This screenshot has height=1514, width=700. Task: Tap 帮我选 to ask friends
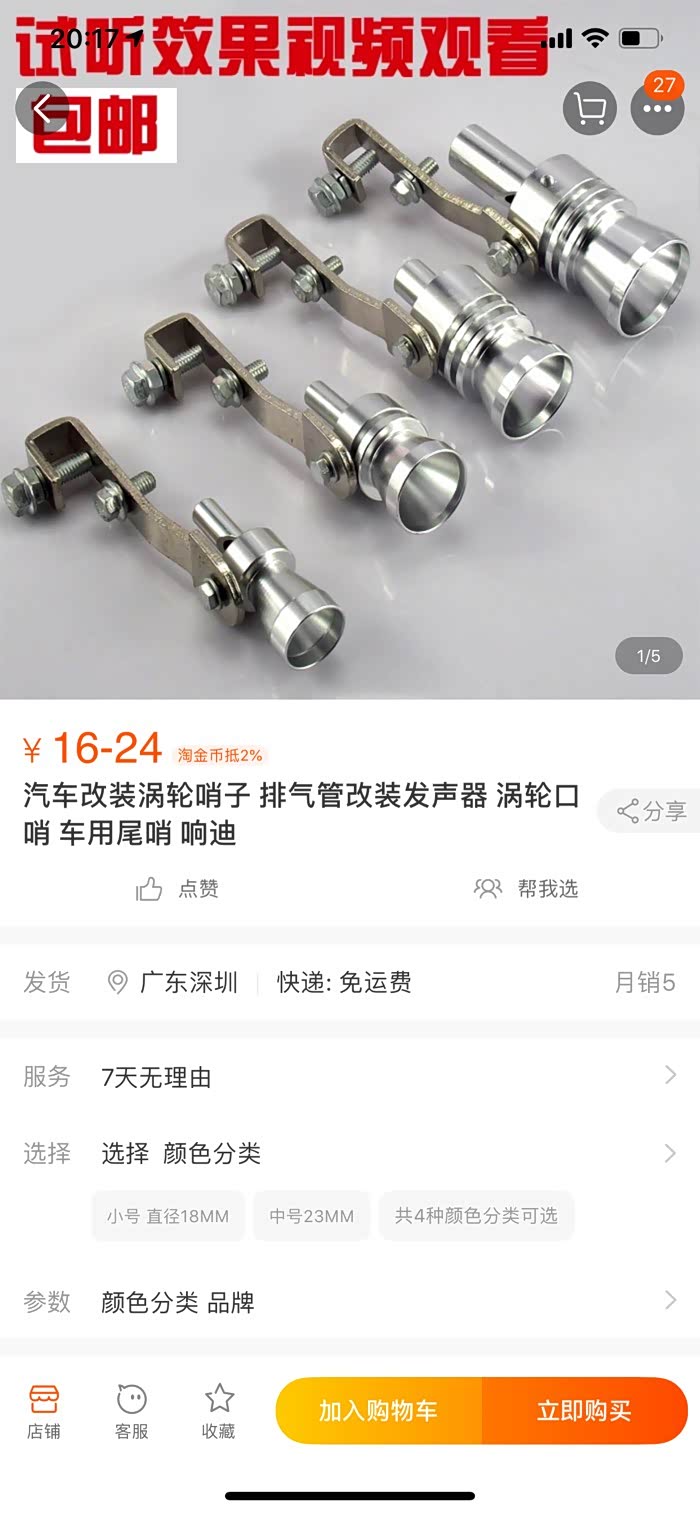(527, 889)
